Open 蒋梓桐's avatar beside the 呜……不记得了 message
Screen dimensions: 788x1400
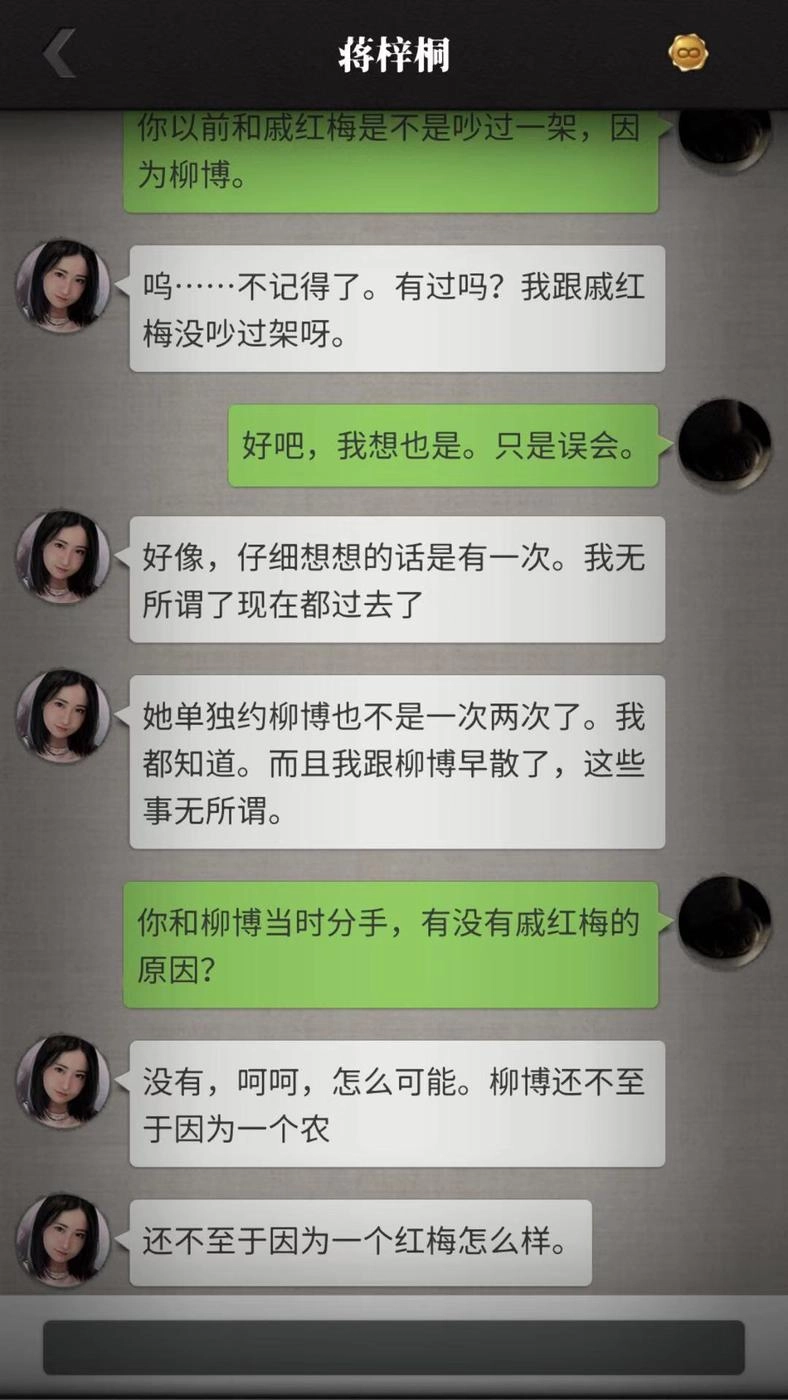62,286
